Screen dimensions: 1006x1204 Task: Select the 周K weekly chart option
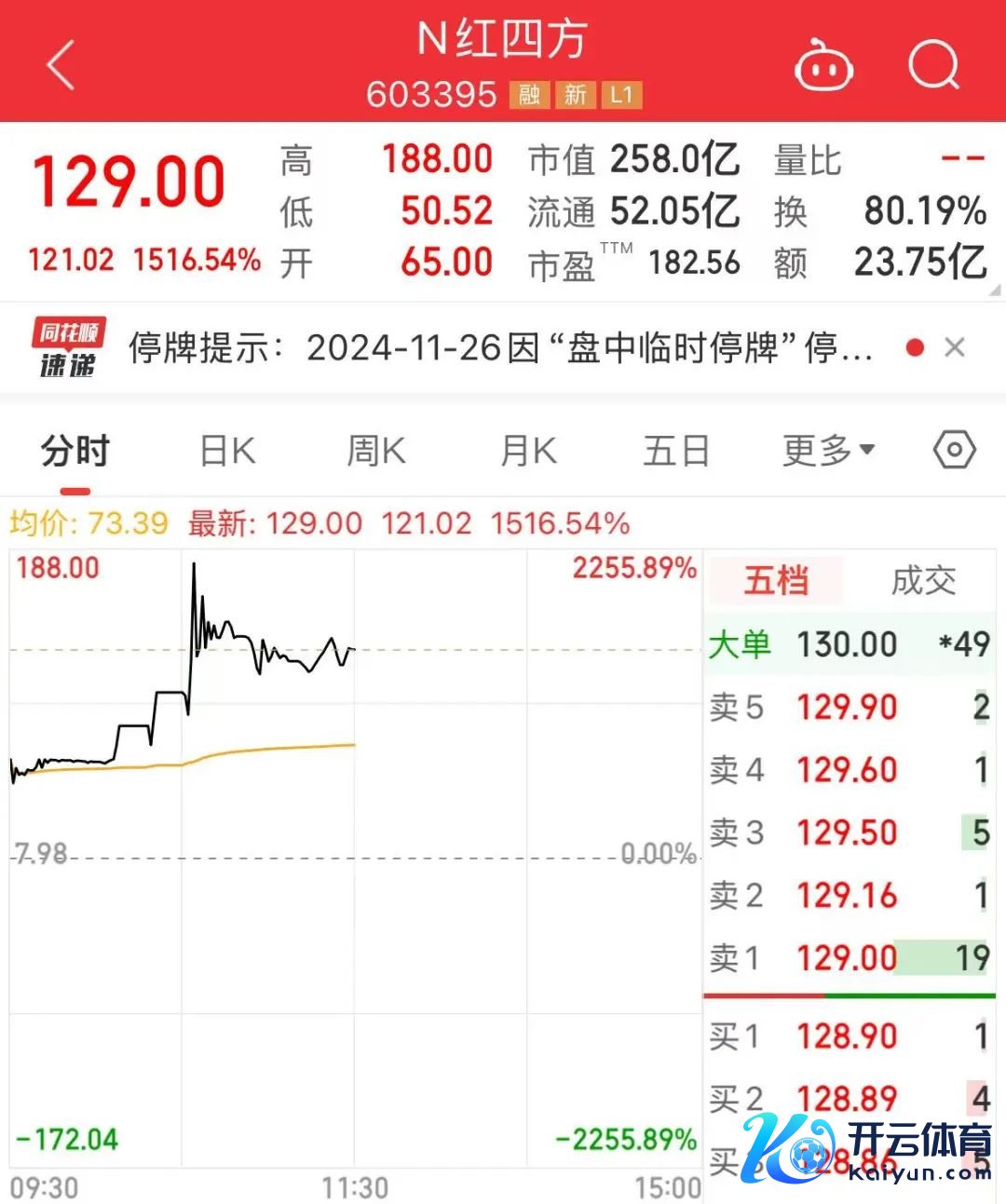click(374, 450)
